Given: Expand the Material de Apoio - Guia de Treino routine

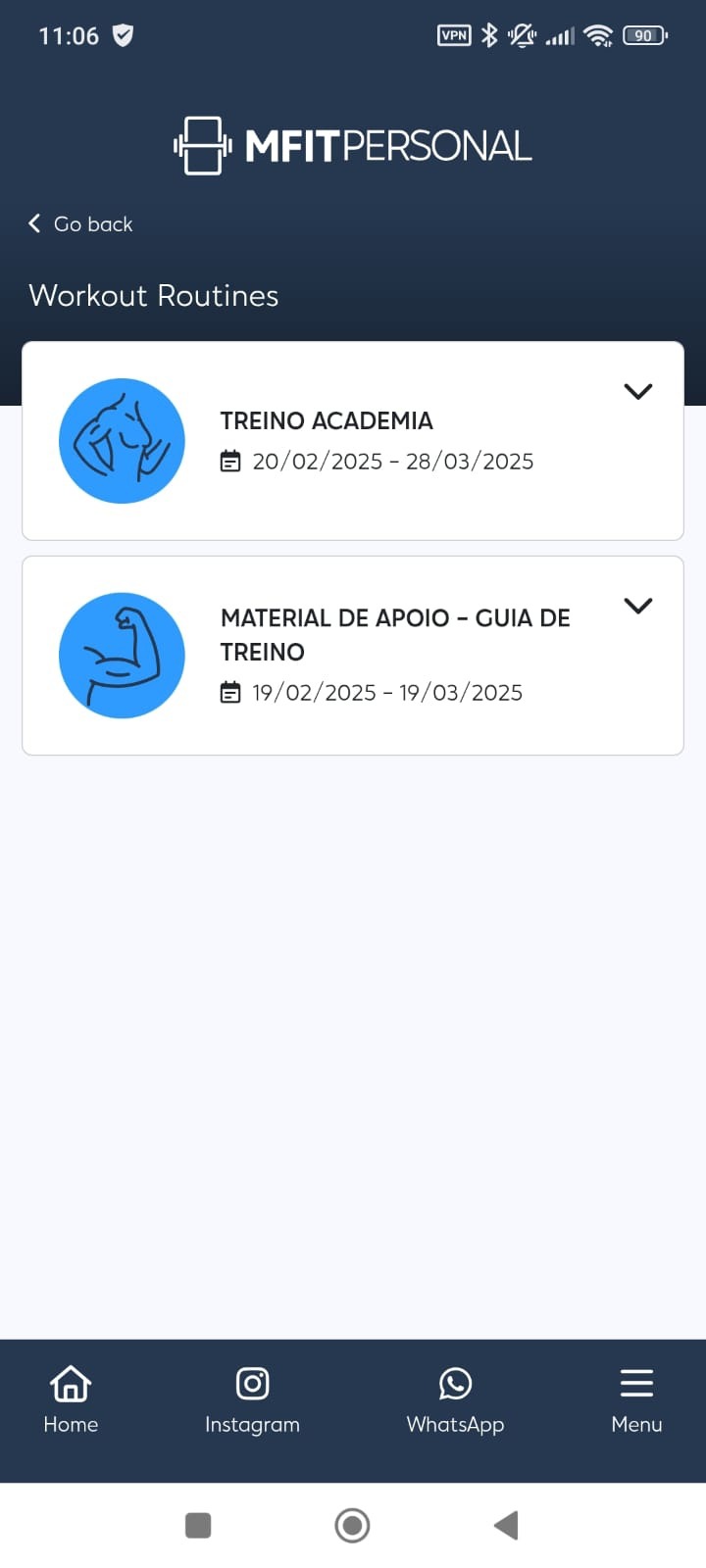Looking at the screenshot, I should click(x=638, y=606).
